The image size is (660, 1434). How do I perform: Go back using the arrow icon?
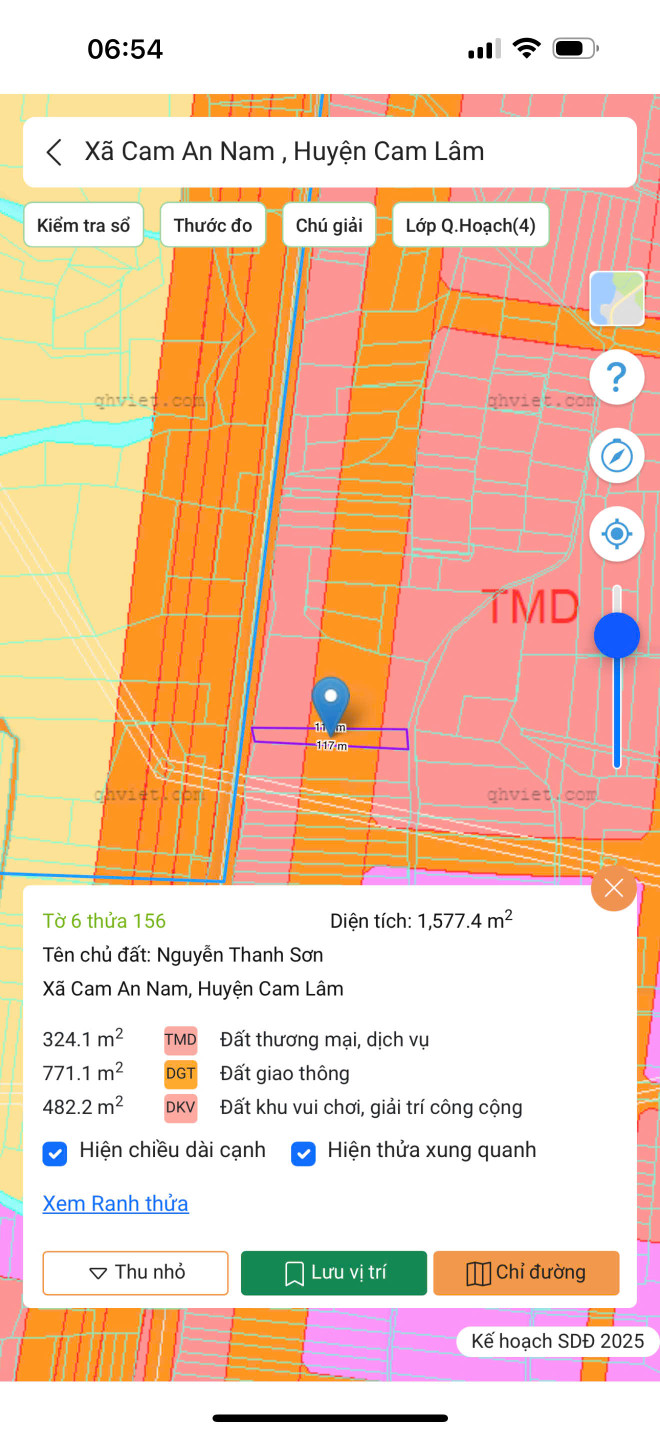point(54,152)
